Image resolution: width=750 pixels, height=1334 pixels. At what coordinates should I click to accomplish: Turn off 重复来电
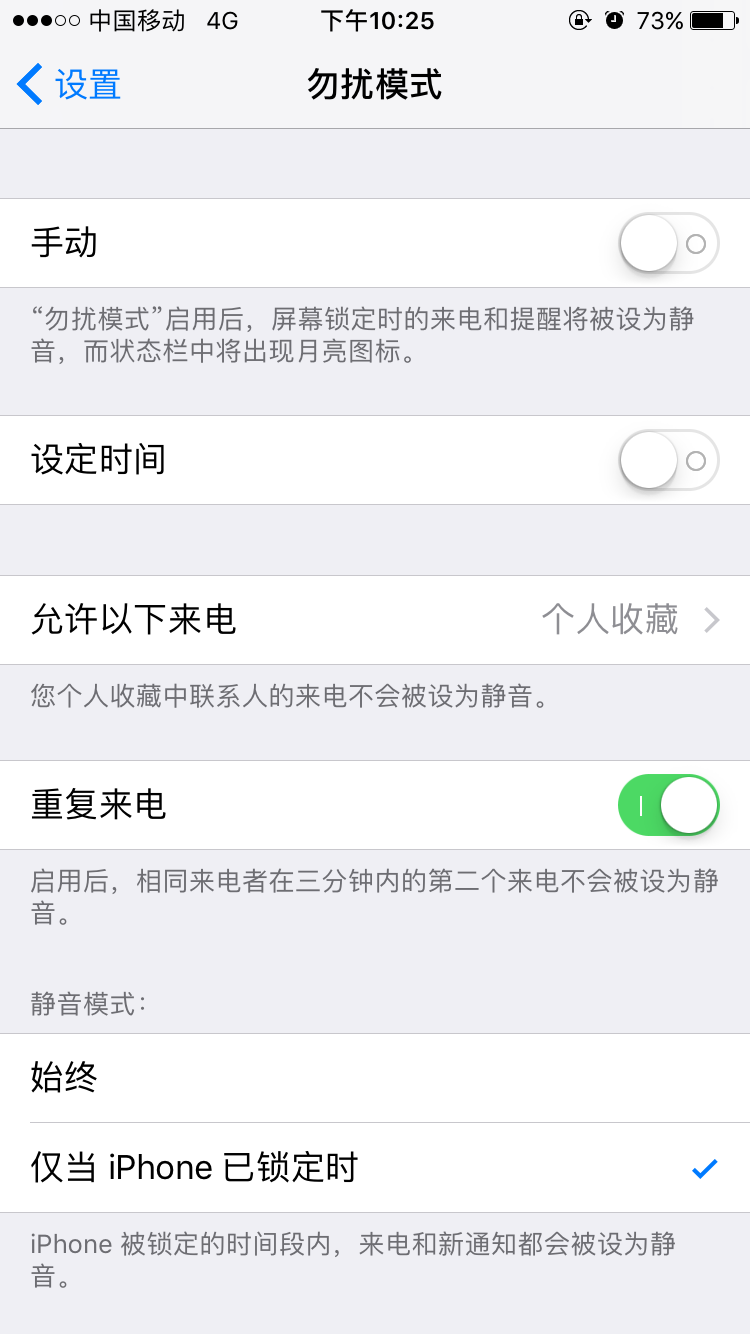668,805
